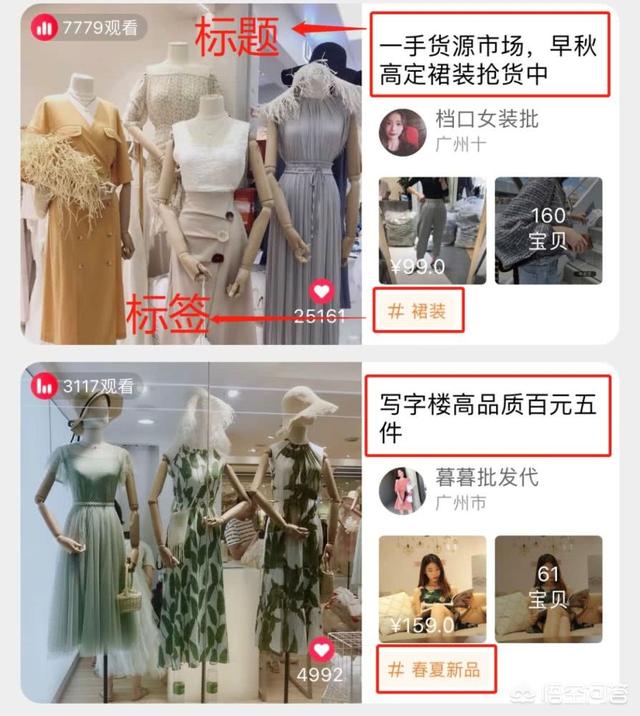The height and width of the screenshot is (716, 640).
Task: Select the # 裙装 tag
Action: click(419, 313)
